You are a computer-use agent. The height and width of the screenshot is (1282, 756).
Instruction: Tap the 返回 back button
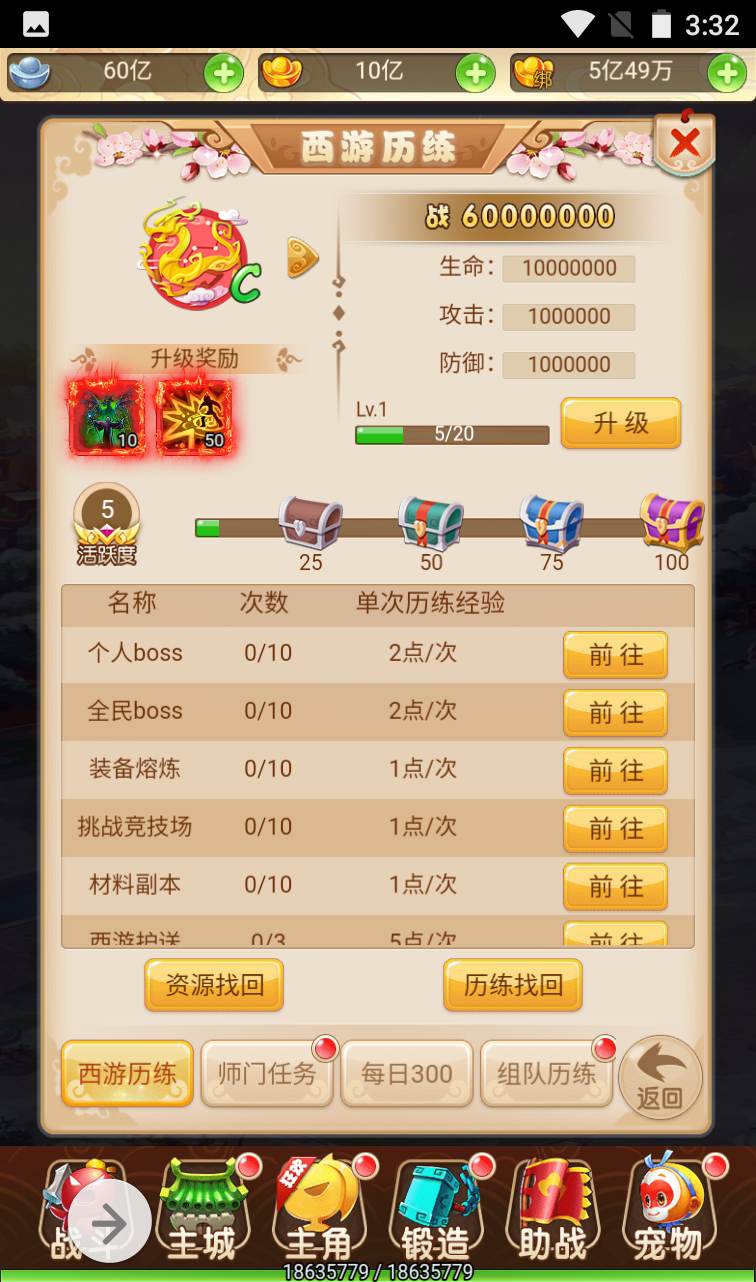[x=660, y=1078]
